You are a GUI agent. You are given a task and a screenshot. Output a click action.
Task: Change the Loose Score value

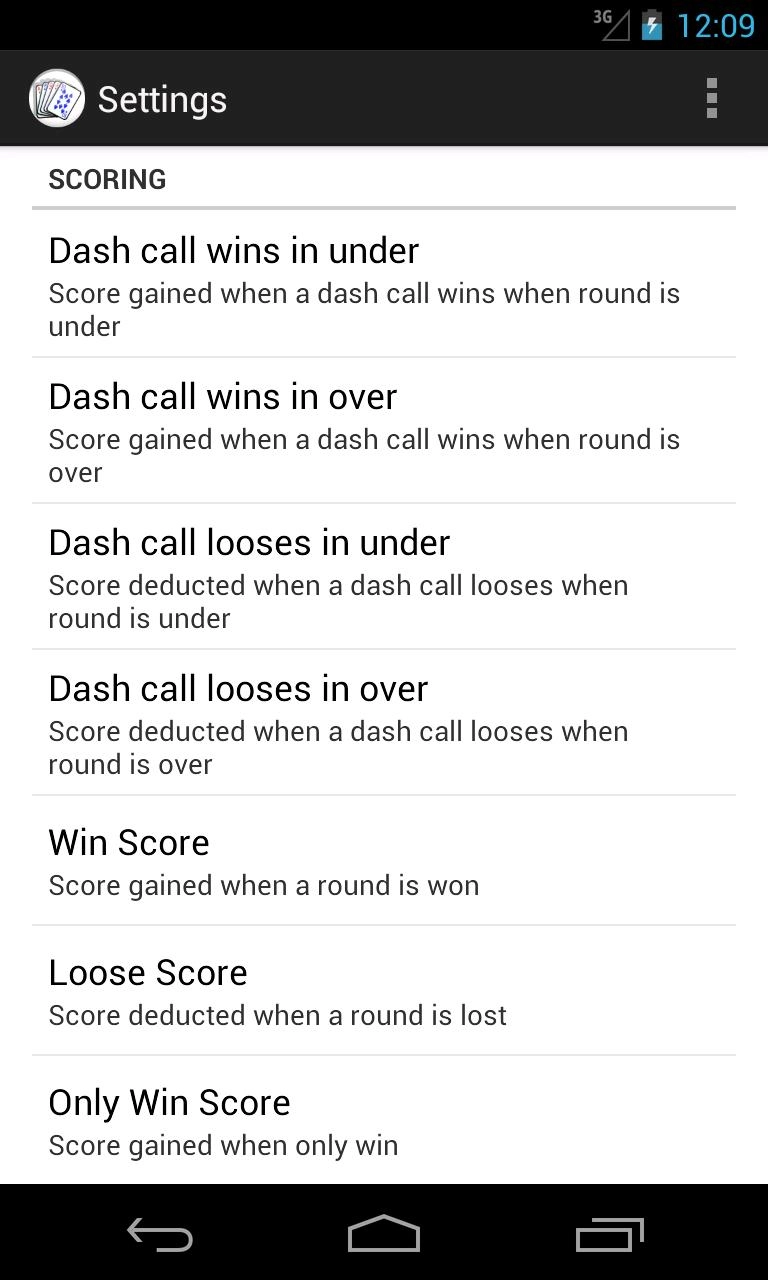coord(384,990)
